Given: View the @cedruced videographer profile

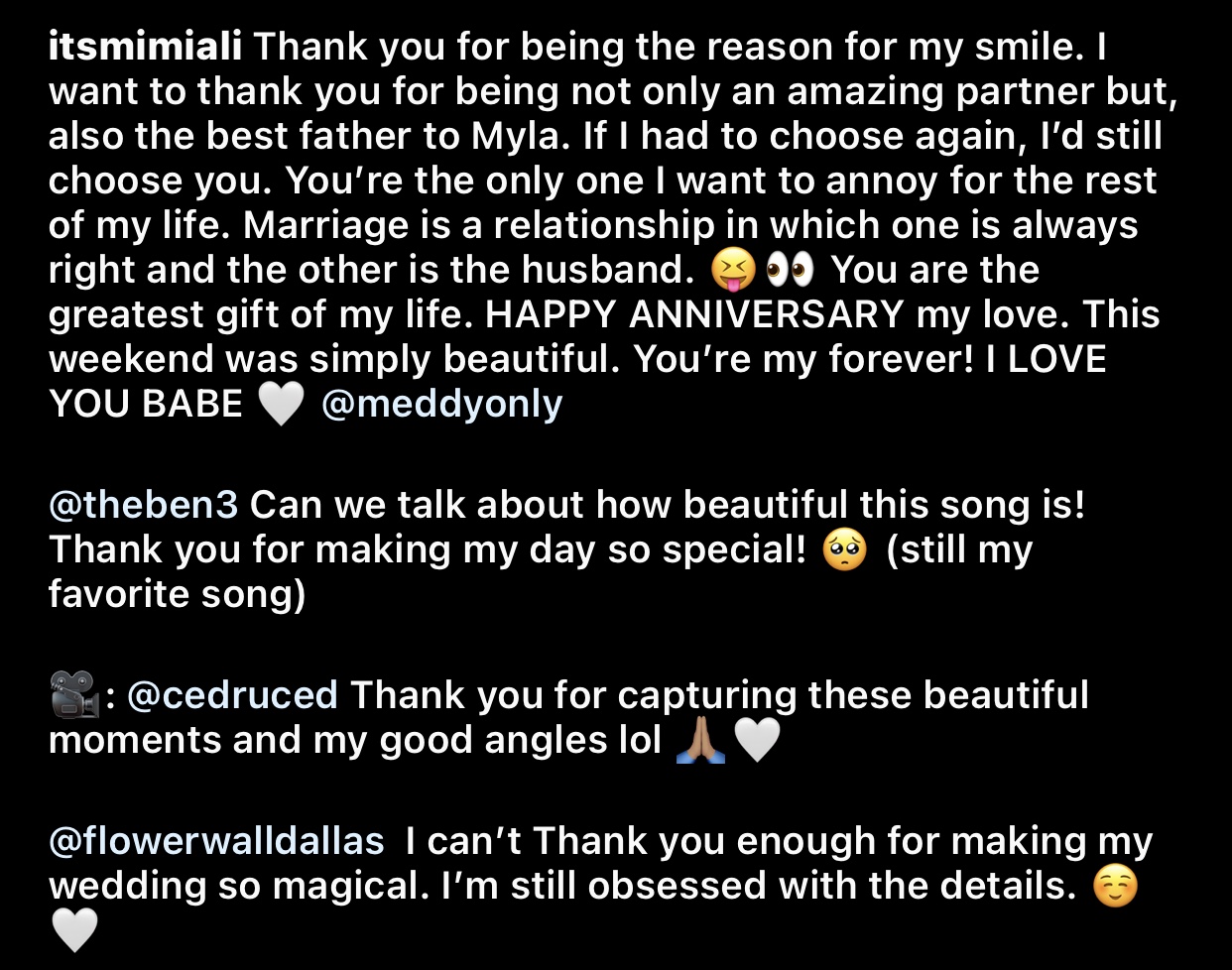Looking at the screenshot, I should pos(233,695).
